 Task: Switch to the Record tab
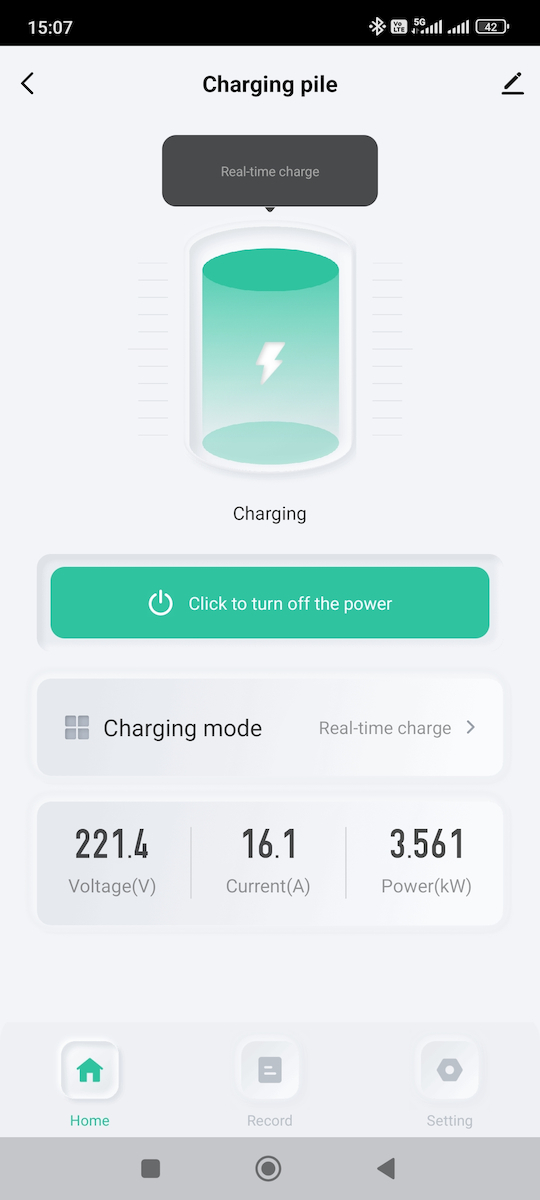point(270,1084)
